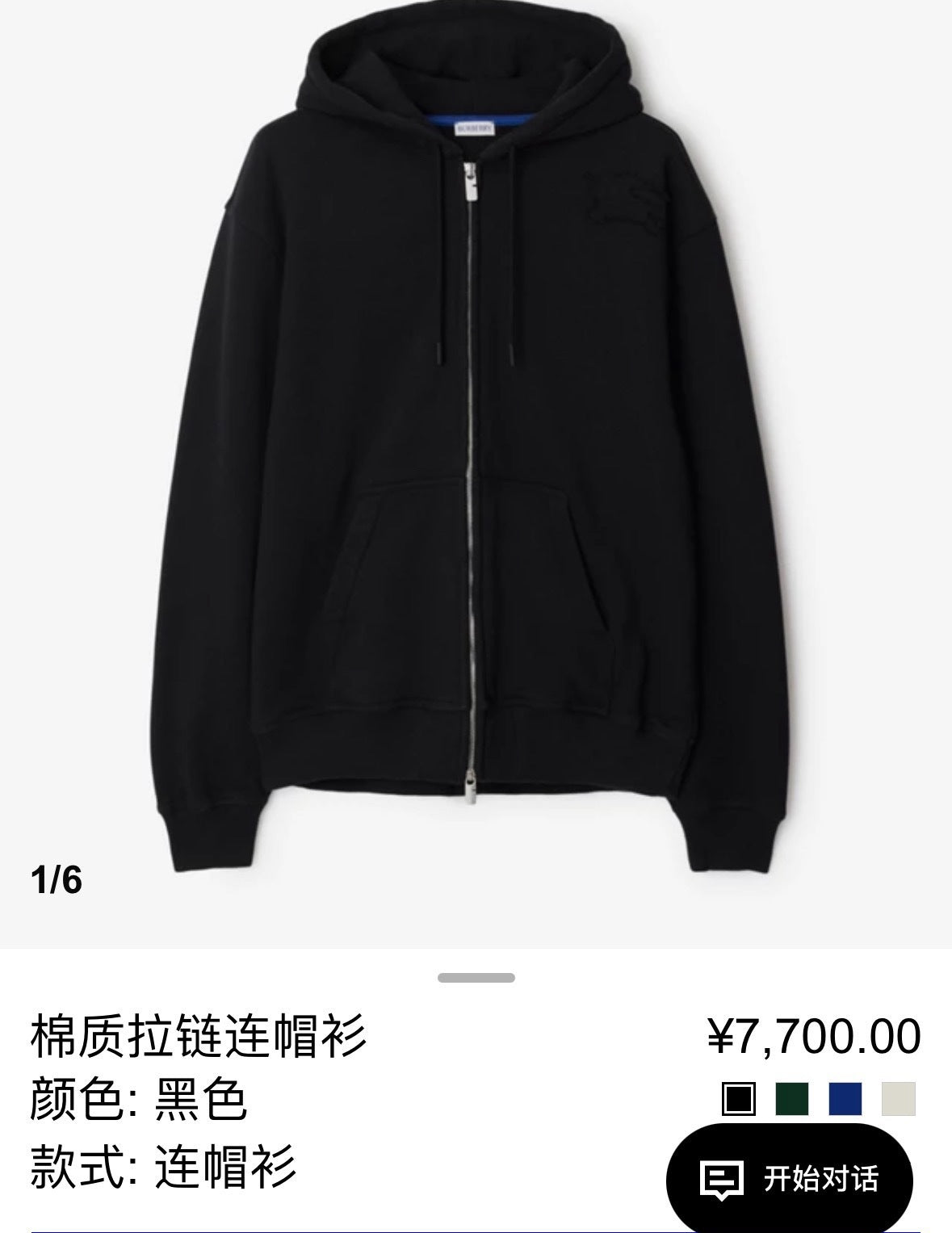Open the black hoodie product image

coord(476,452)
